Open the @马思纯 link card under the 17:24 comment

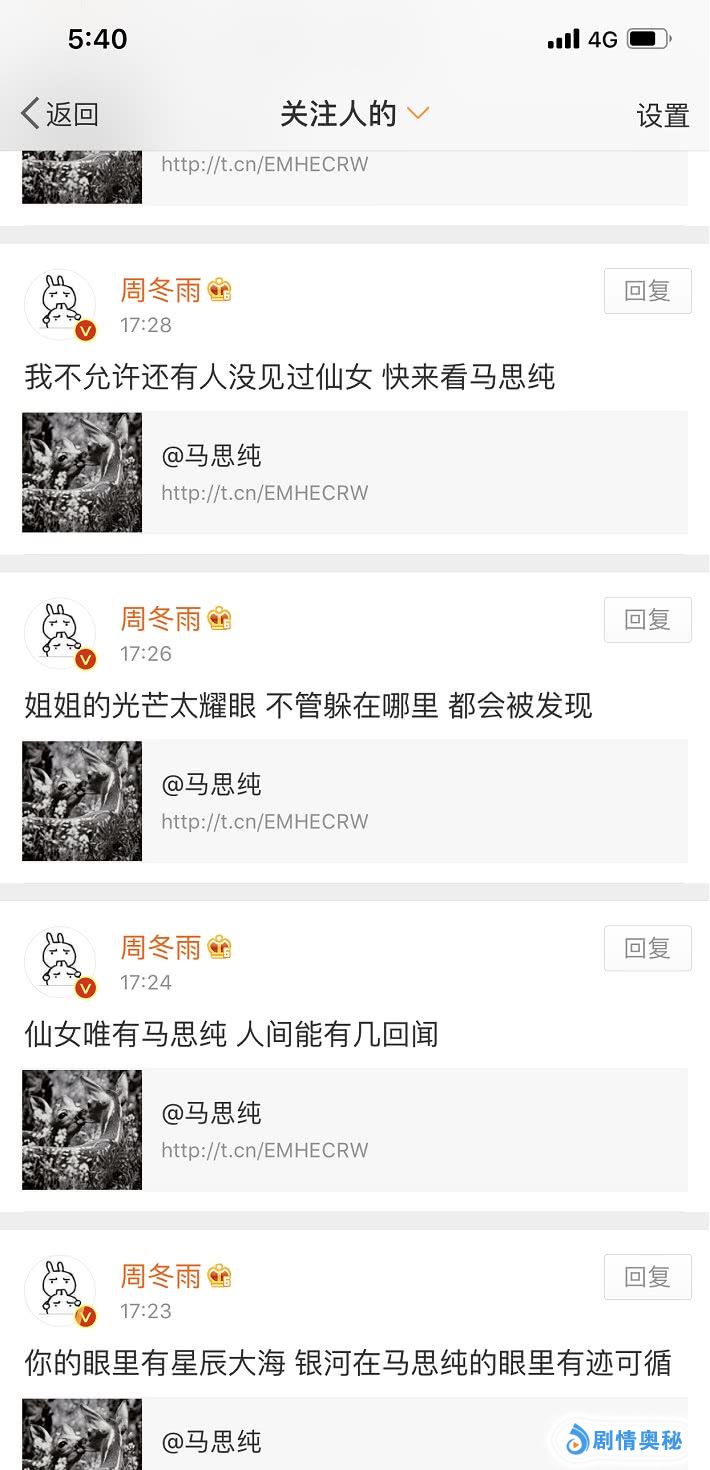(355, 1129)
